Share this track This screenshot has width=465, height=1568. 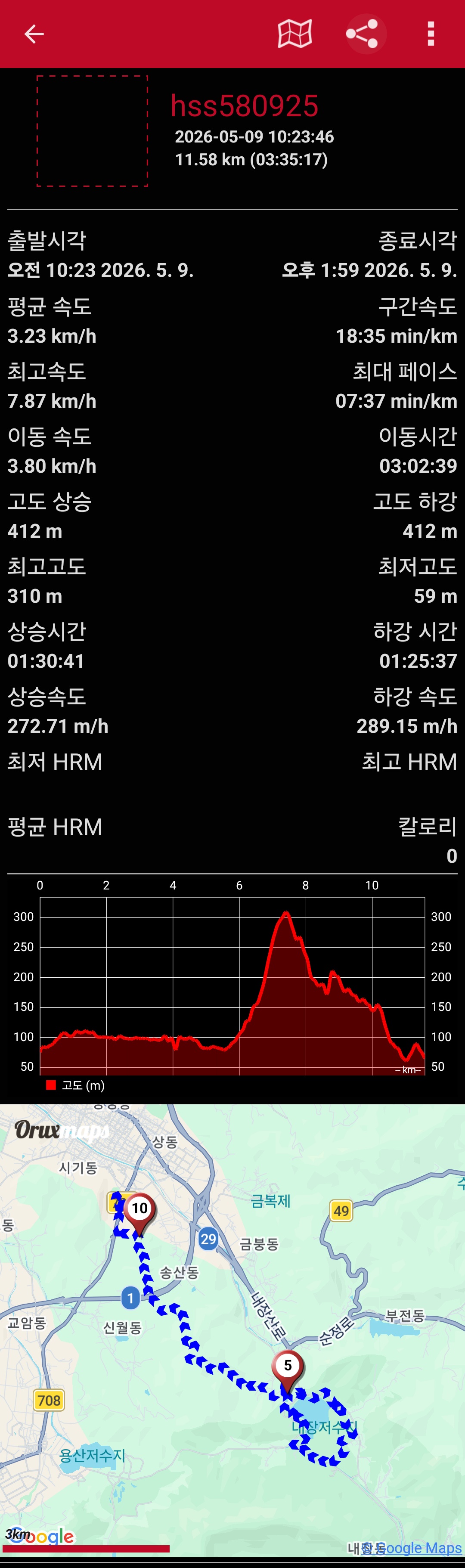coord(363,34)
